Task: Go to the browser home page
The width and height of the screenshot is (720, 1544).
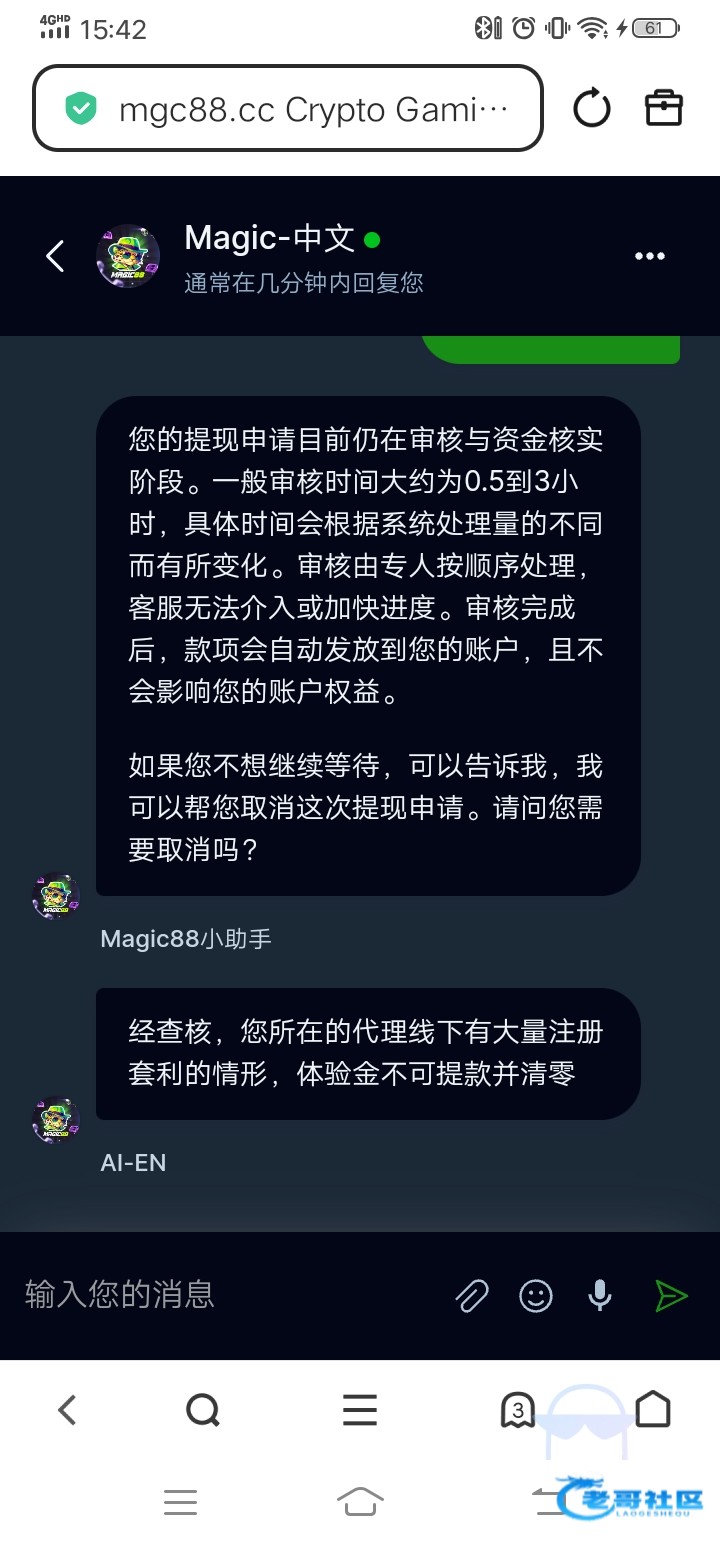Action: pos(653,1409)
